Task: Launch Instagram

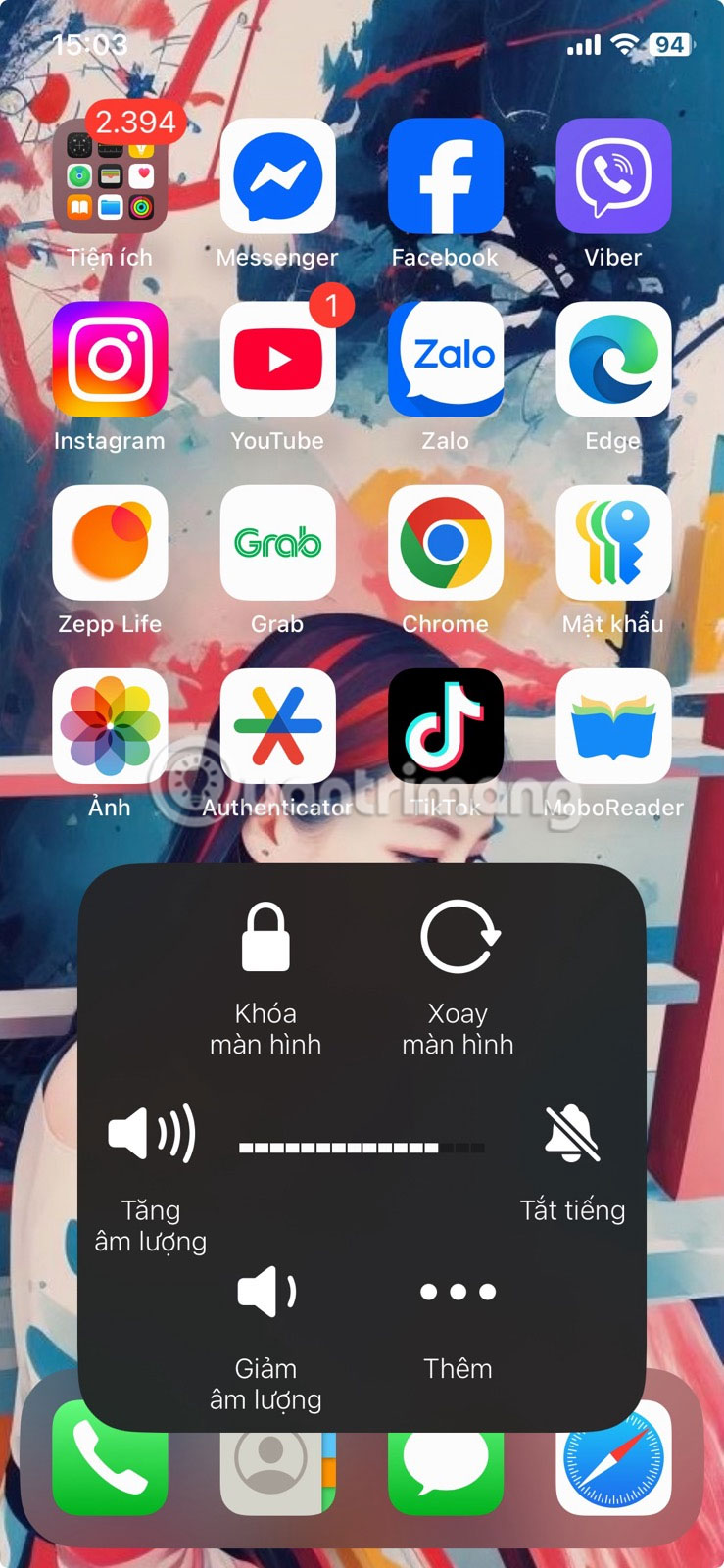Action: coord(110,360)
